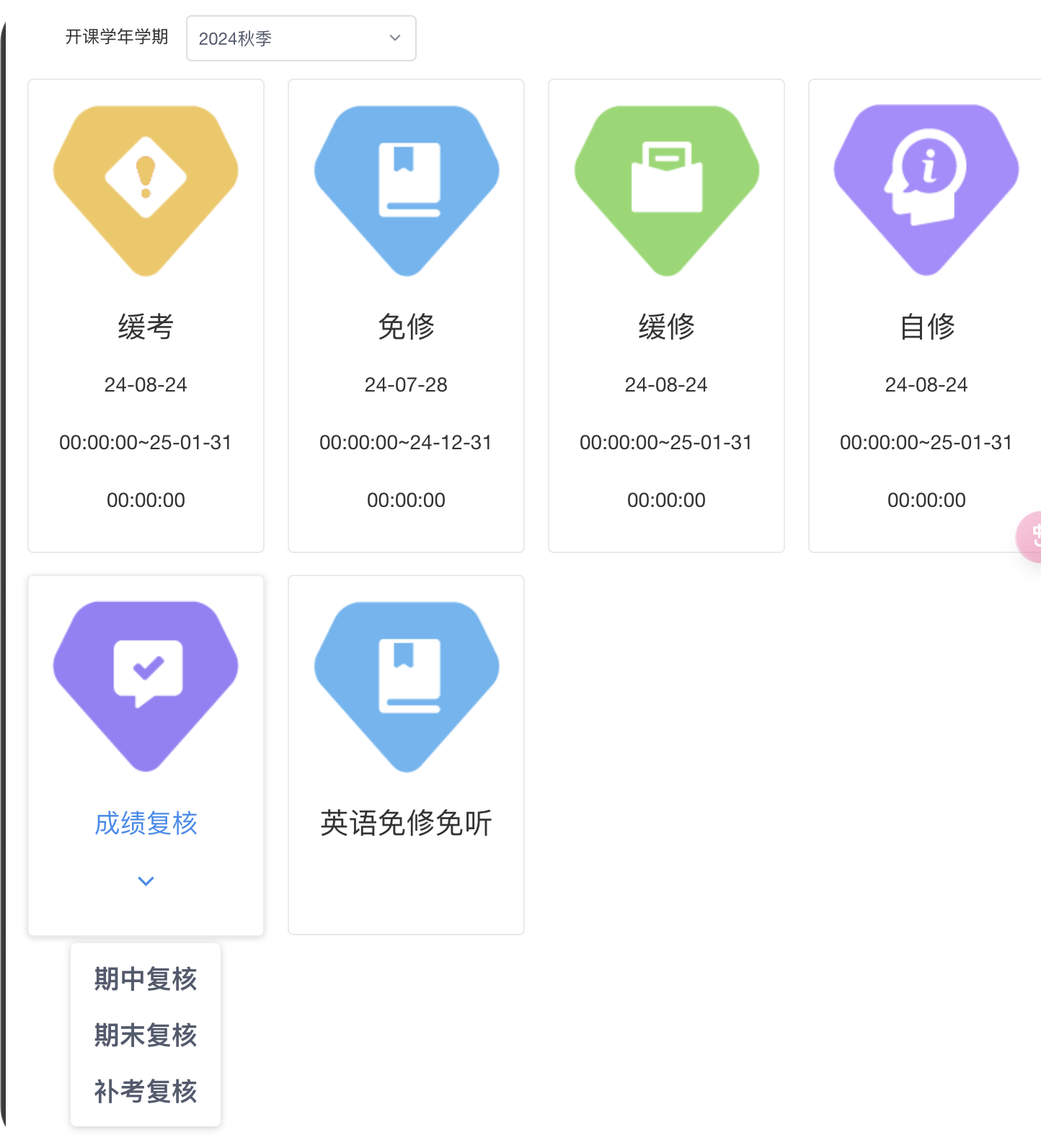Select 期中复核 from the dropdown menu
This screenshot has height=1148, width=1041.
click(146, 979)
